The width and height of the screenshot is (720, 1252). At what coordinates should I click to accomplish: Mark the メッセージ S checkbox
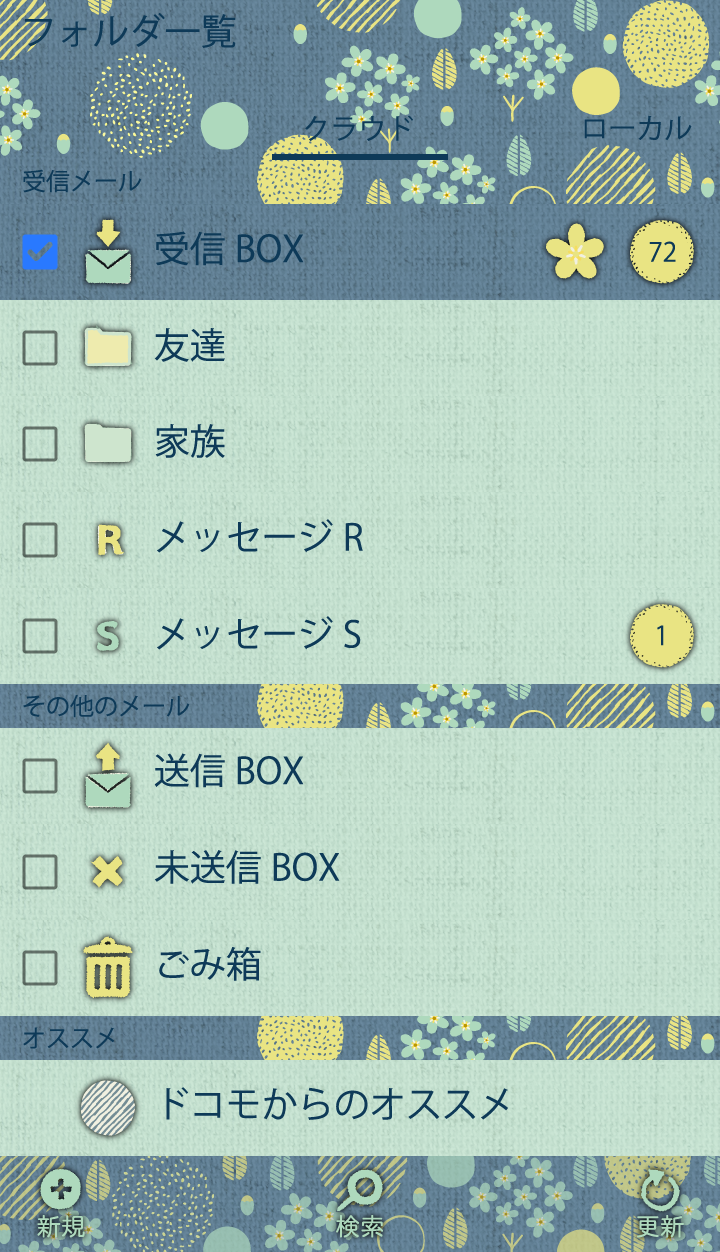tap(40, 636)
